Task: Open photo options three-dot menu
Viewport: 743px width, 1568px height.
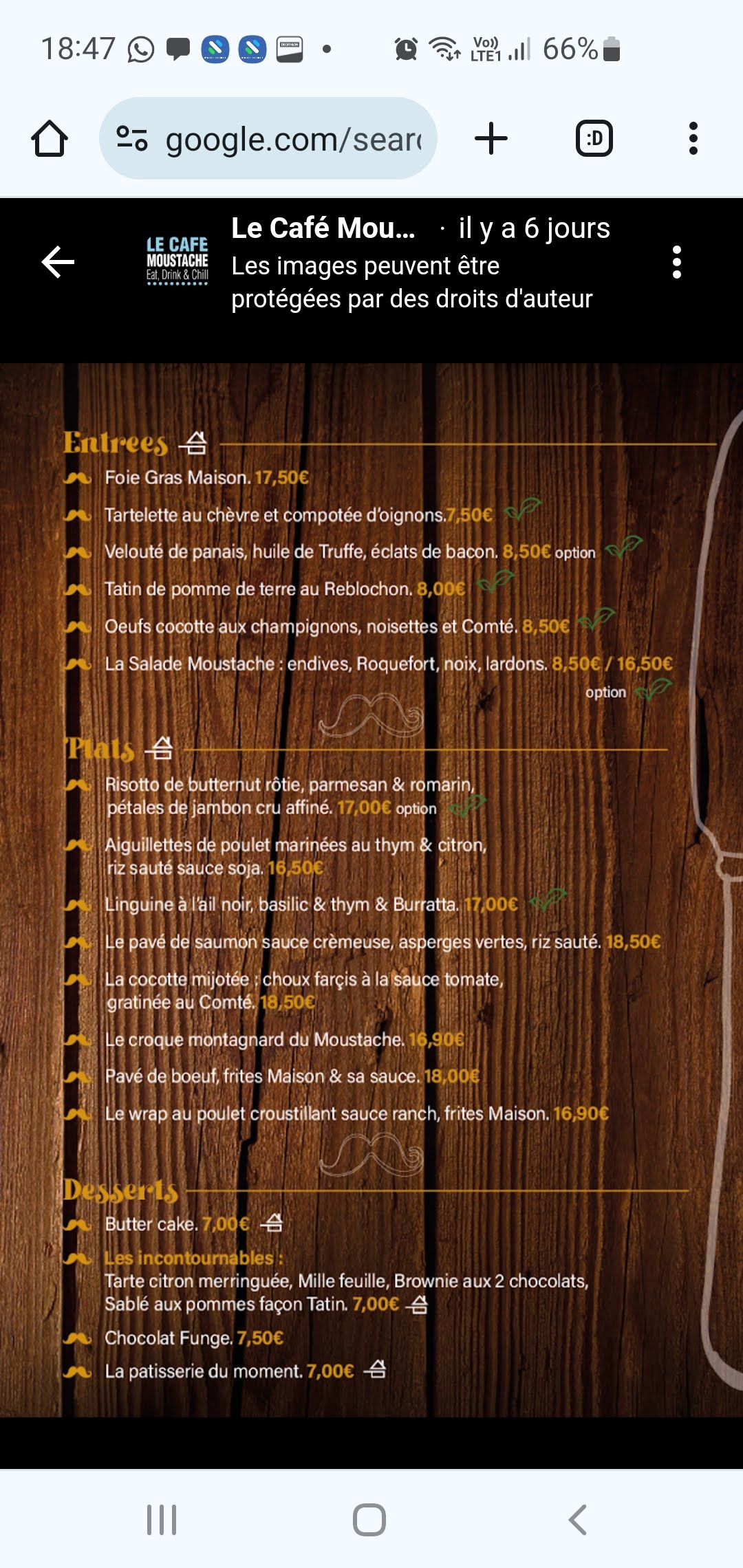Action: (677, 262)
